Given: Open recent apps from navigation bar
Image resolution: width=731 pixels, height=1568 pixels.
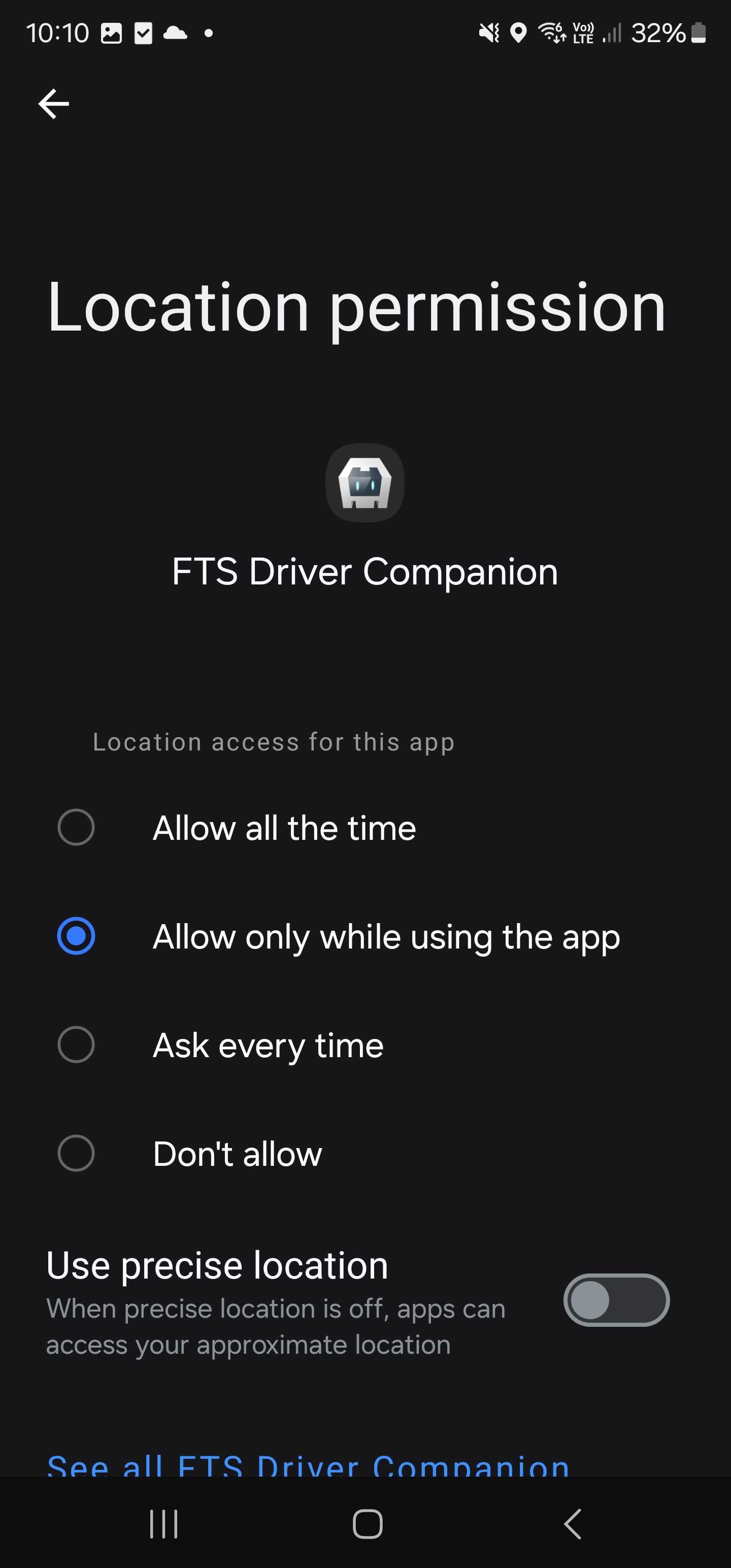Looking at the screenshot, I should [x=164, y=1523].
